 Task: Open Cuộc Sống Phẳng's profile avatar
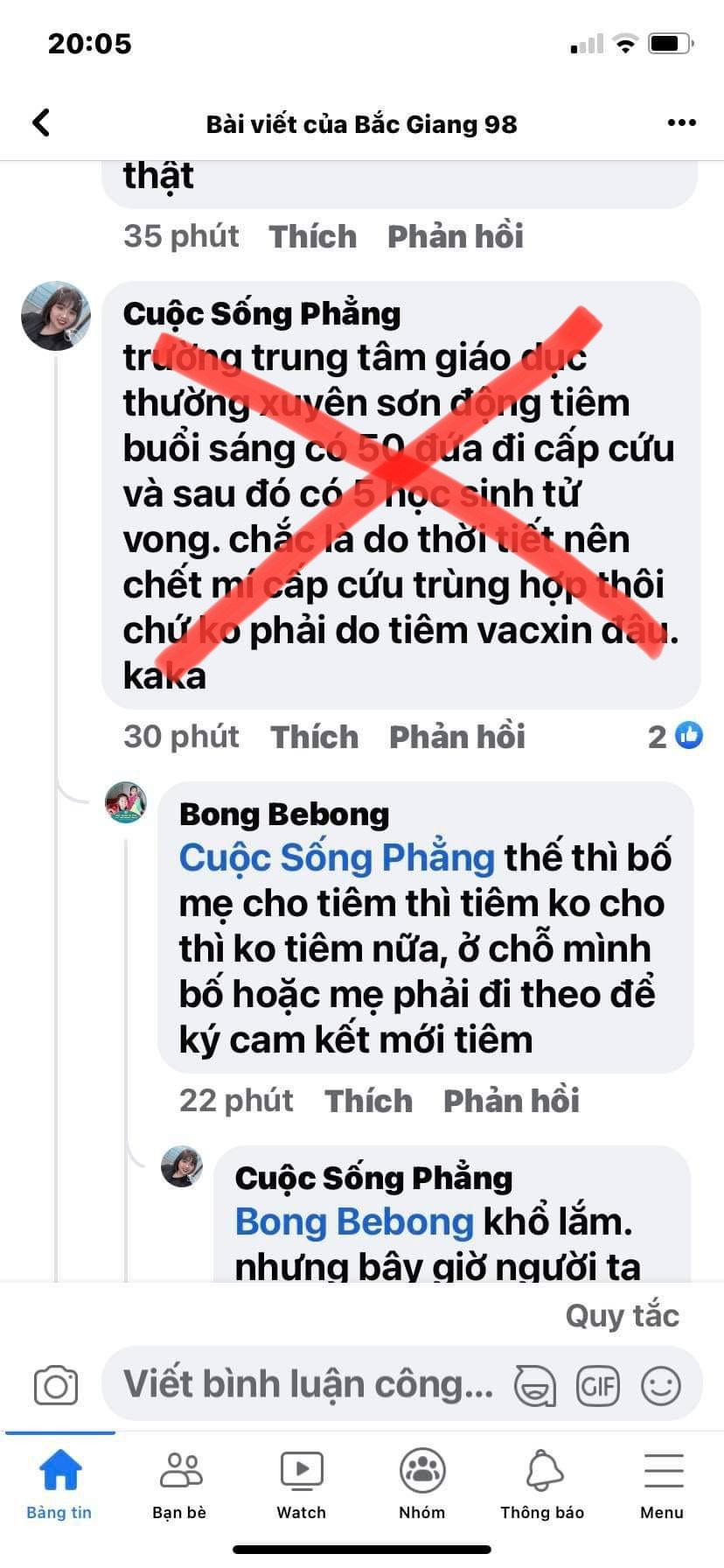pyautogui.click(x=56, y=316)
